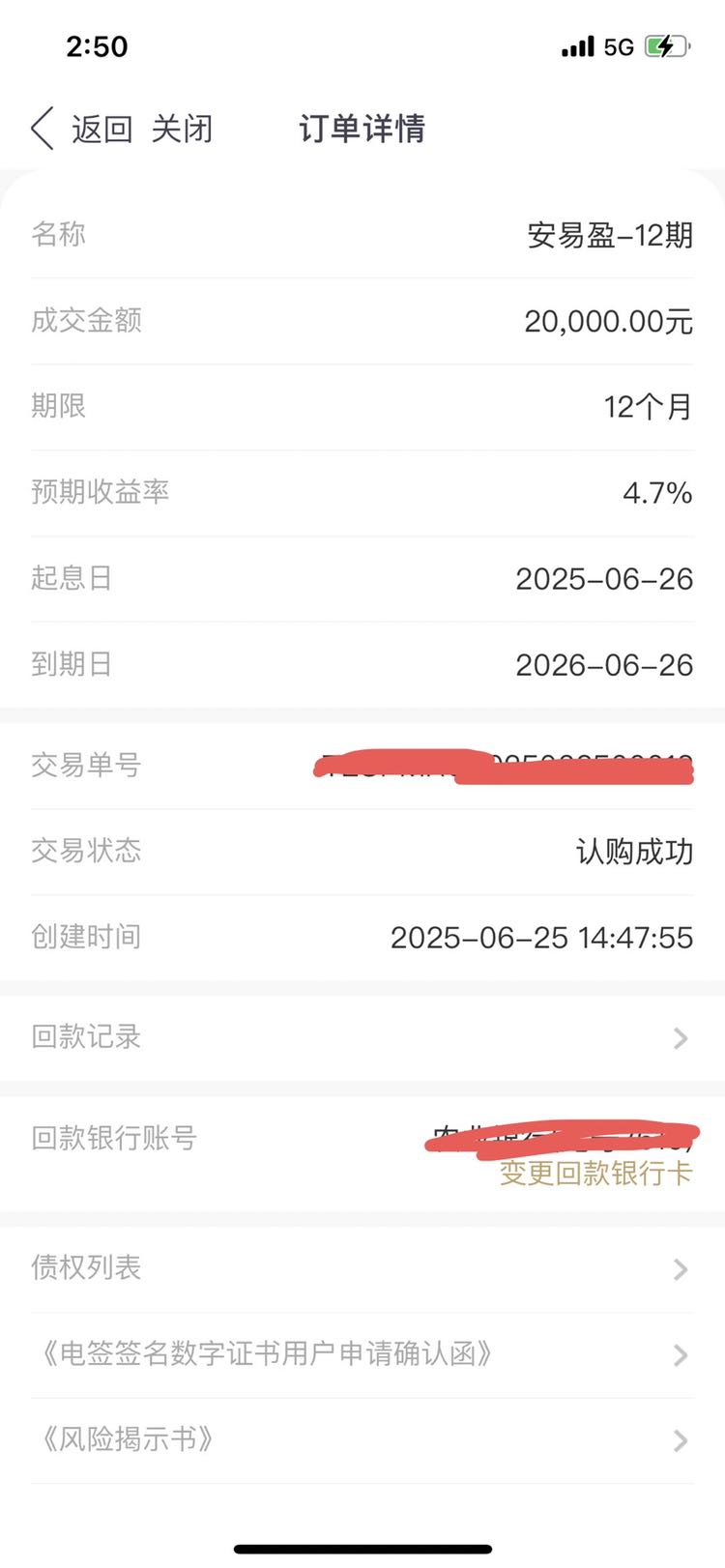Go back using the 返回 arrow

pyautogui.click(x=81, y=129)
